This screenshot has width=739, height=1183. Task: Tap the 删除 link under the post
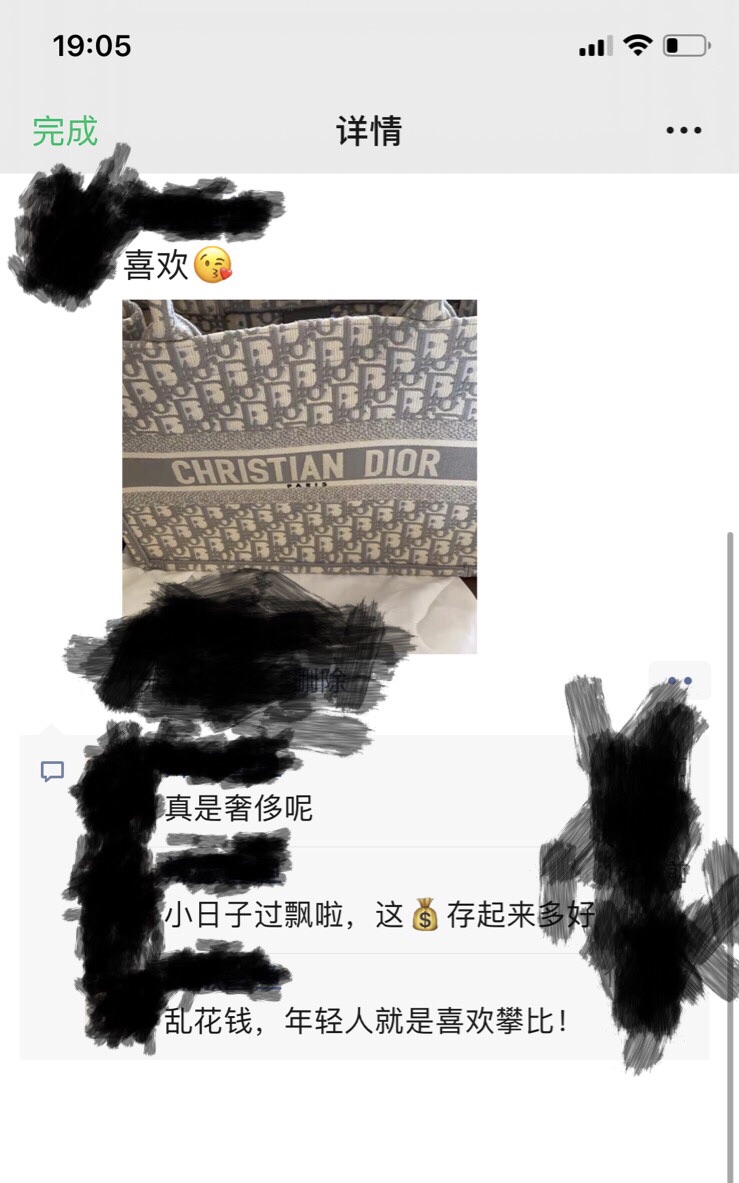click(x=322, y=684)
